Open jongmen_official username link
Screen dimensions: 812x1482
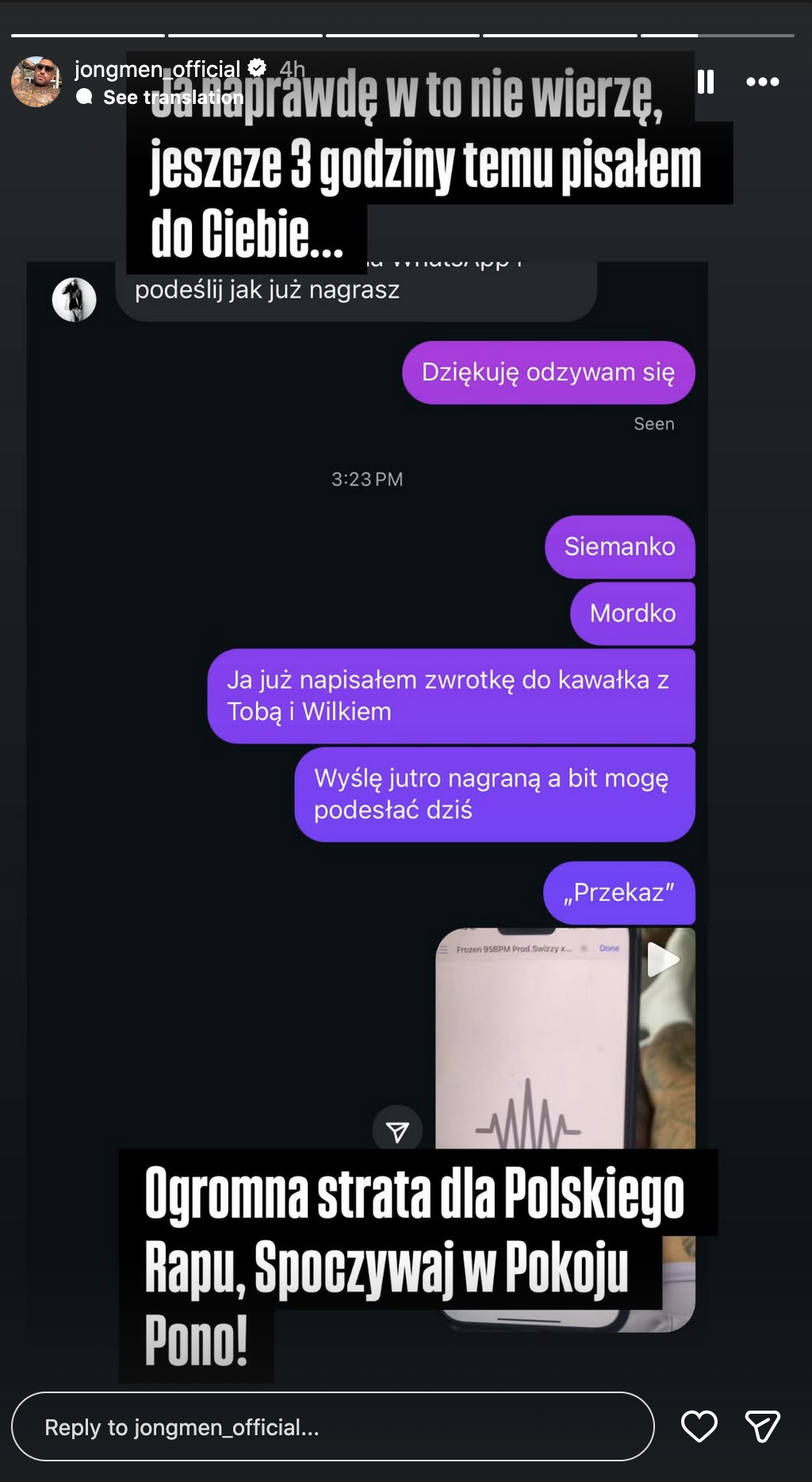tap(157, 70)
